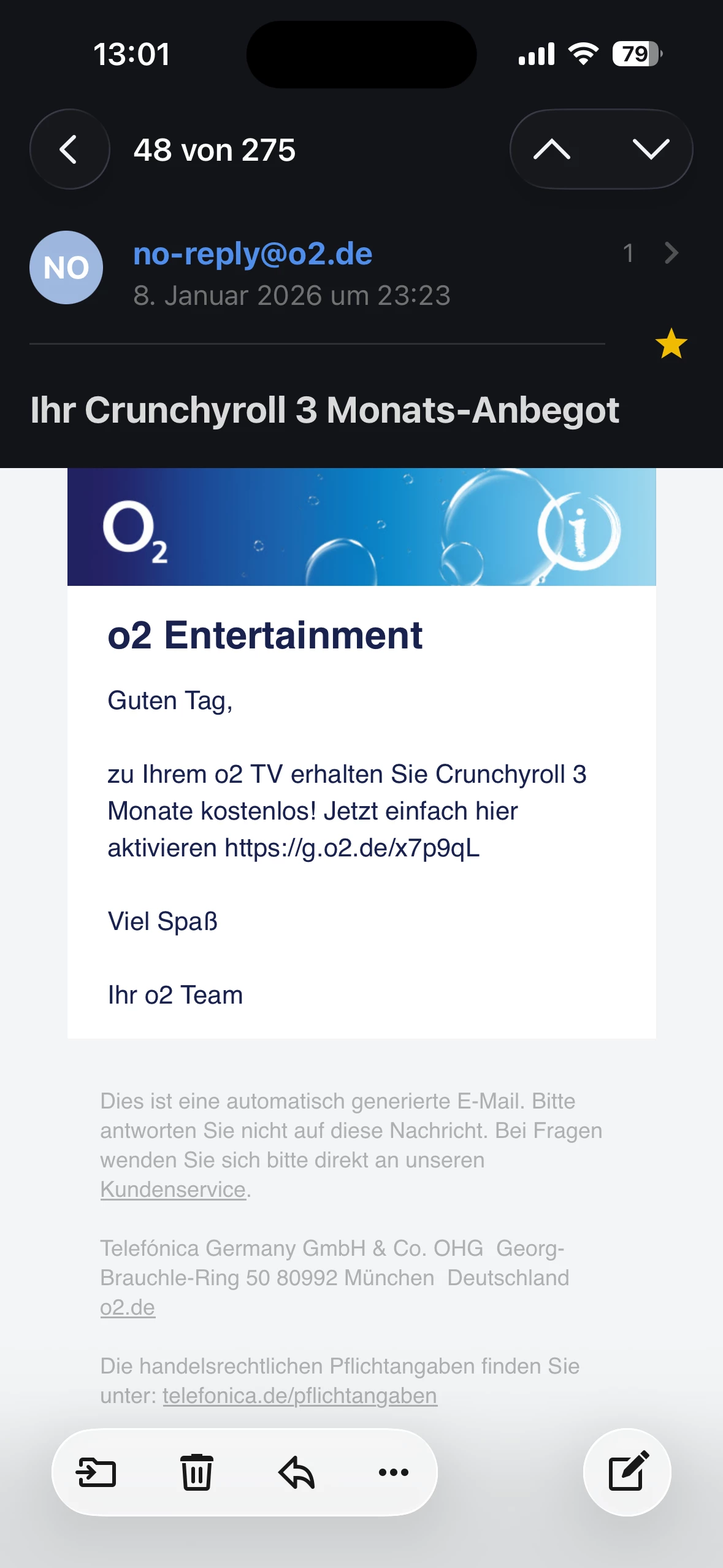Viewport: 723px width, 1568px height.
Task: Open the g.o2.de activation link
Action: (x=352, y=848)
